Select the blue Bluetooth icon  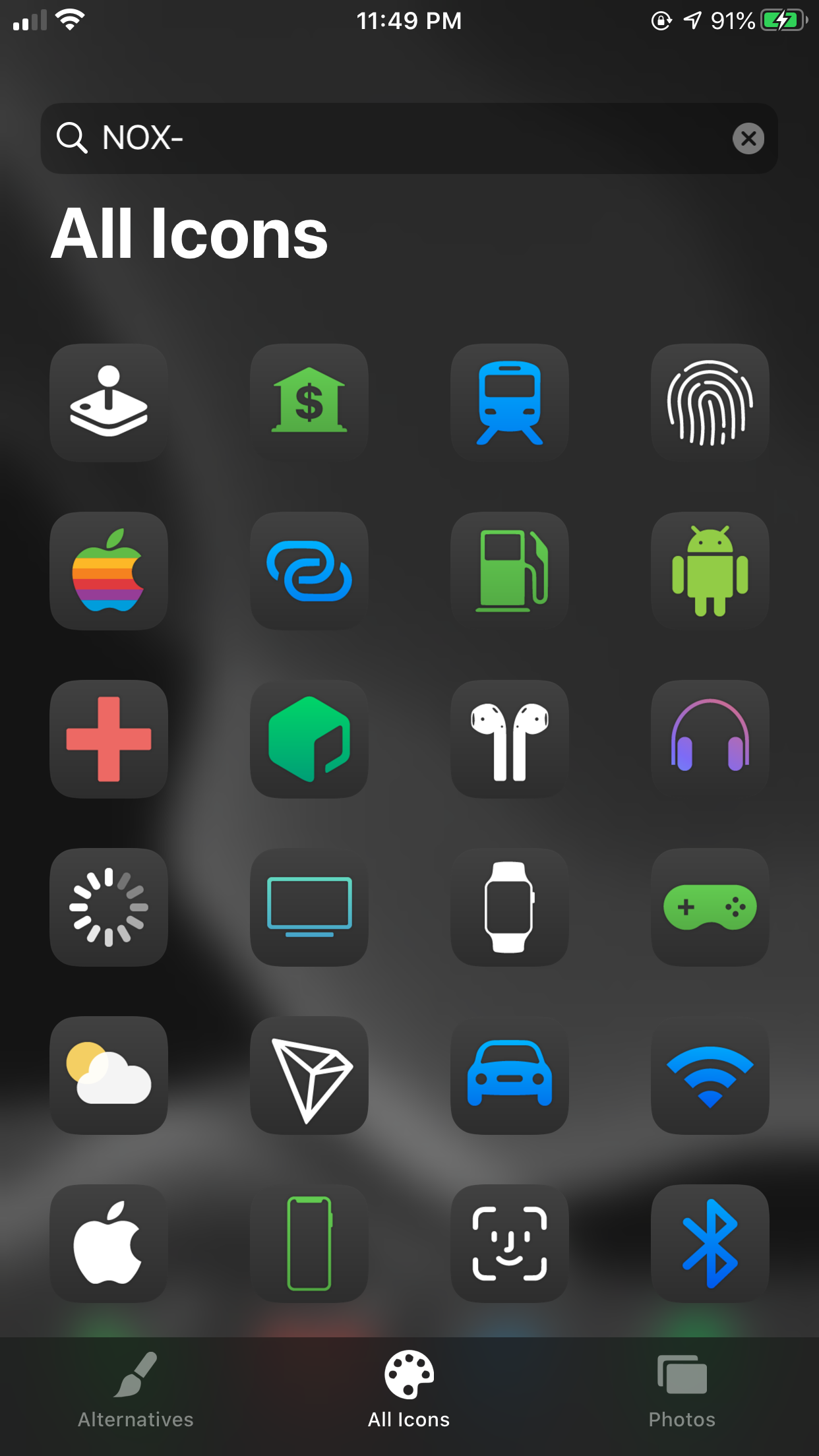click(x=710, y=1244)
